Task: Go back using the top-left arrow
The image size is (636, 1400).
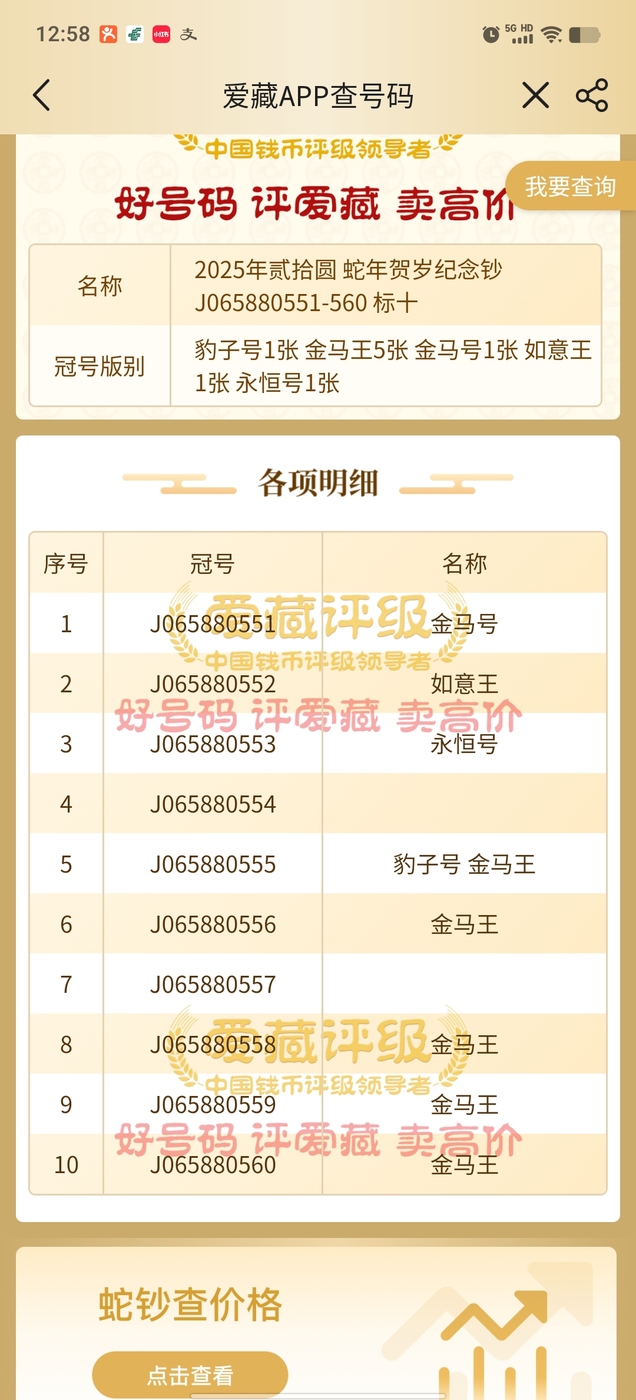Action: [41, 96]
